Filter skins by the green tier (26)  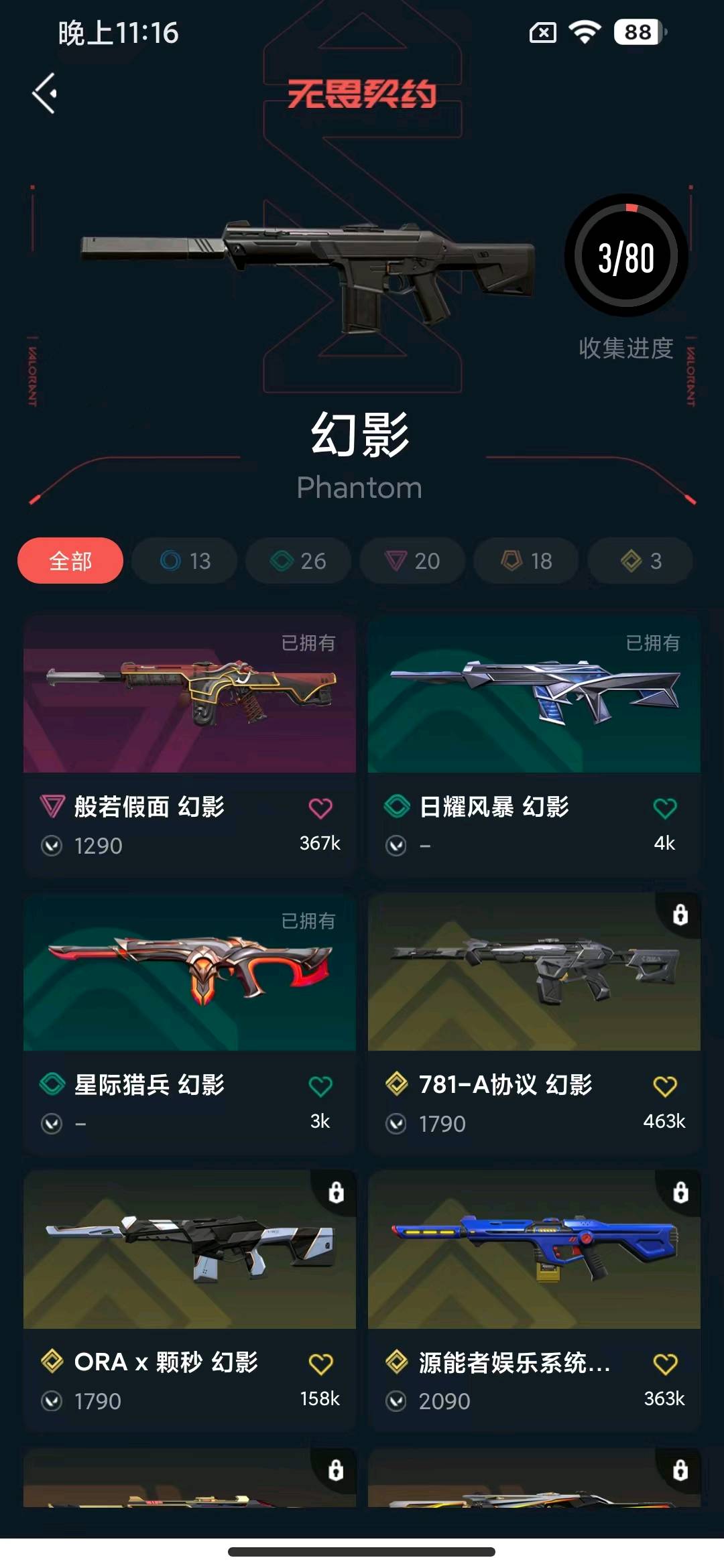(x=298, y=560)
